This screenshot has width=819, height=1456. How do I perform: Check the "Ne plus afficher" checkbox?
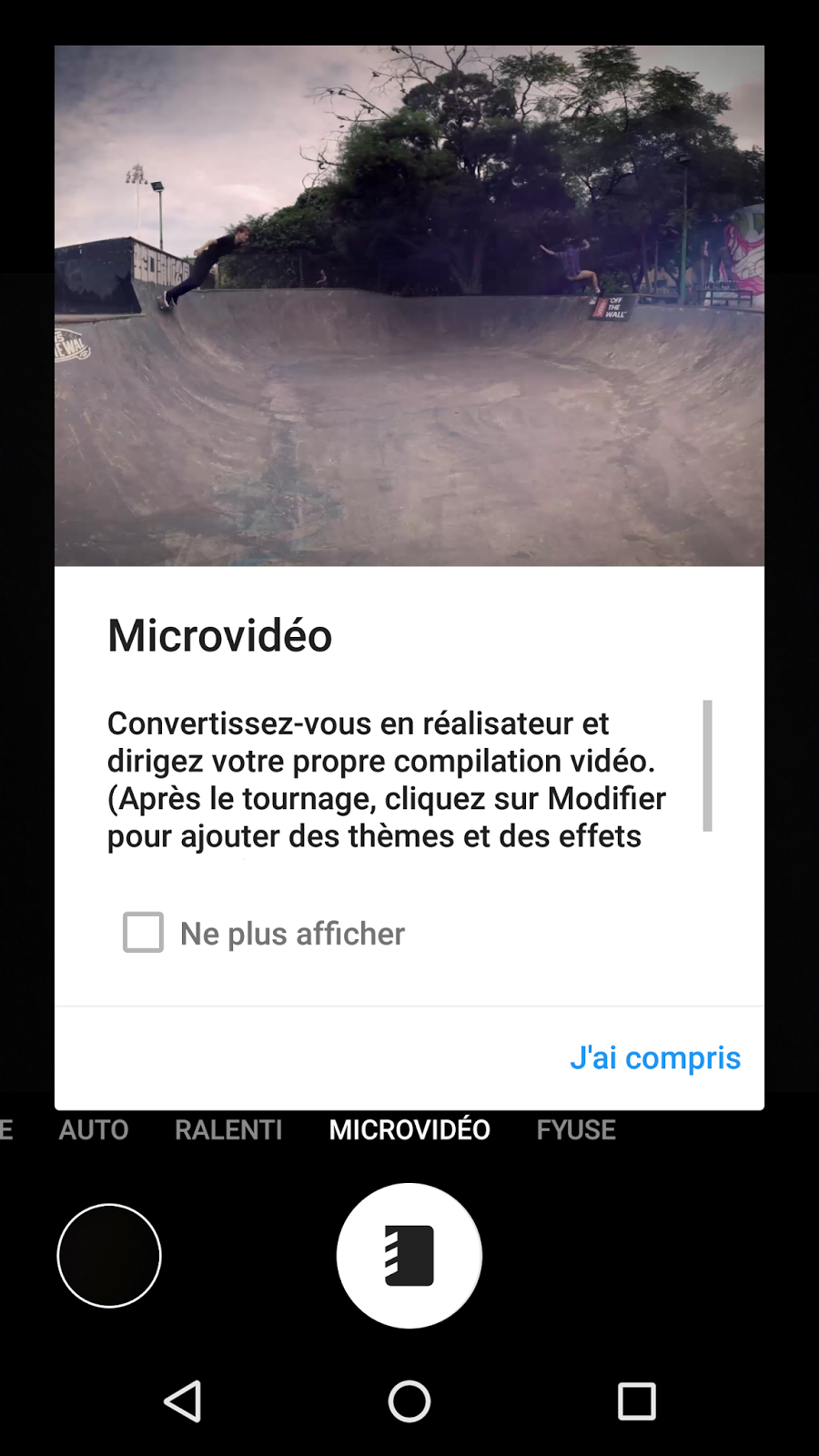tap(144, 933)
